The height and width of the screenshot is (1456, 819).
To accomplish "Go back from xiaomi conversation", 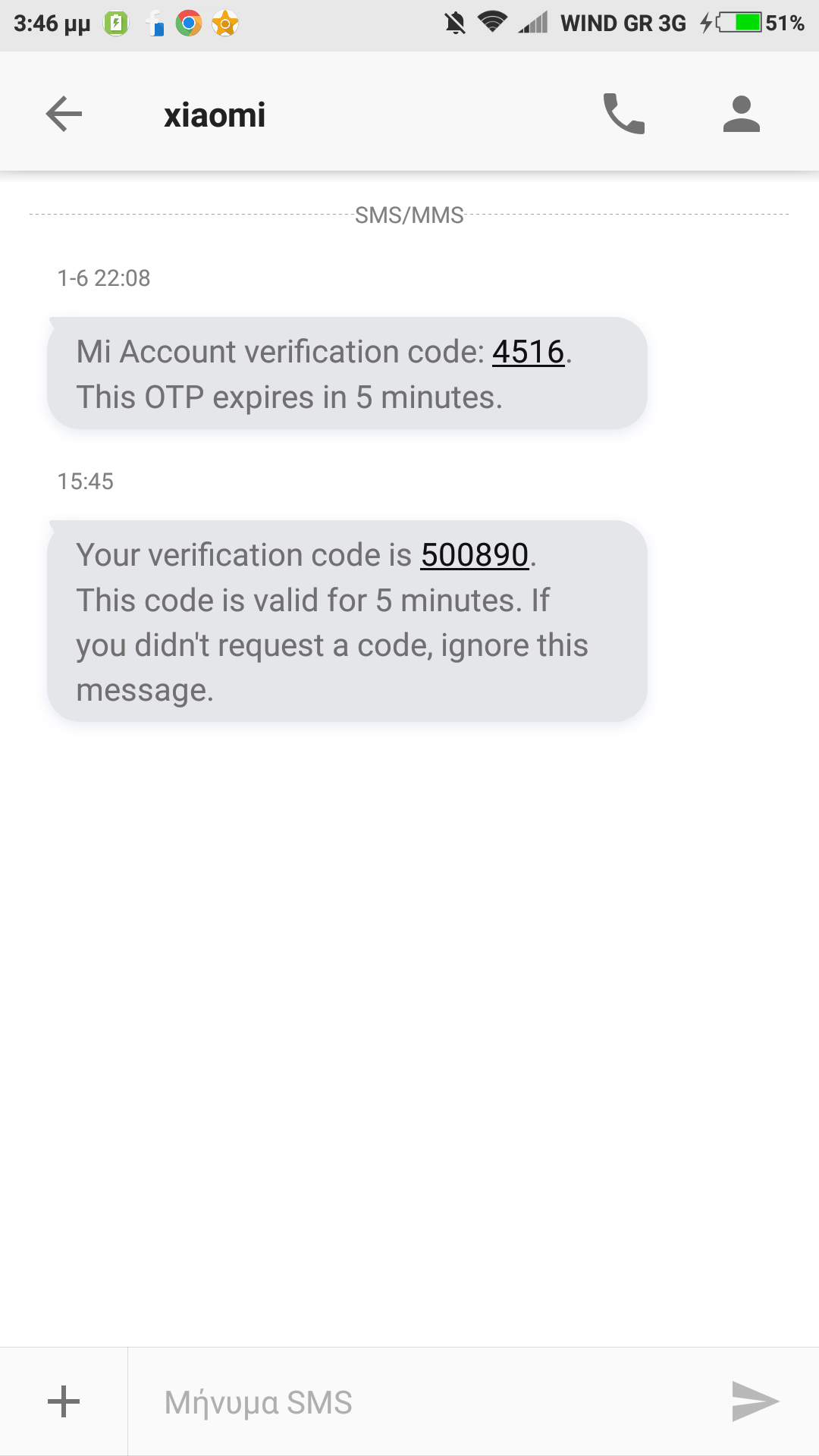I will click(x=64, y=115).
